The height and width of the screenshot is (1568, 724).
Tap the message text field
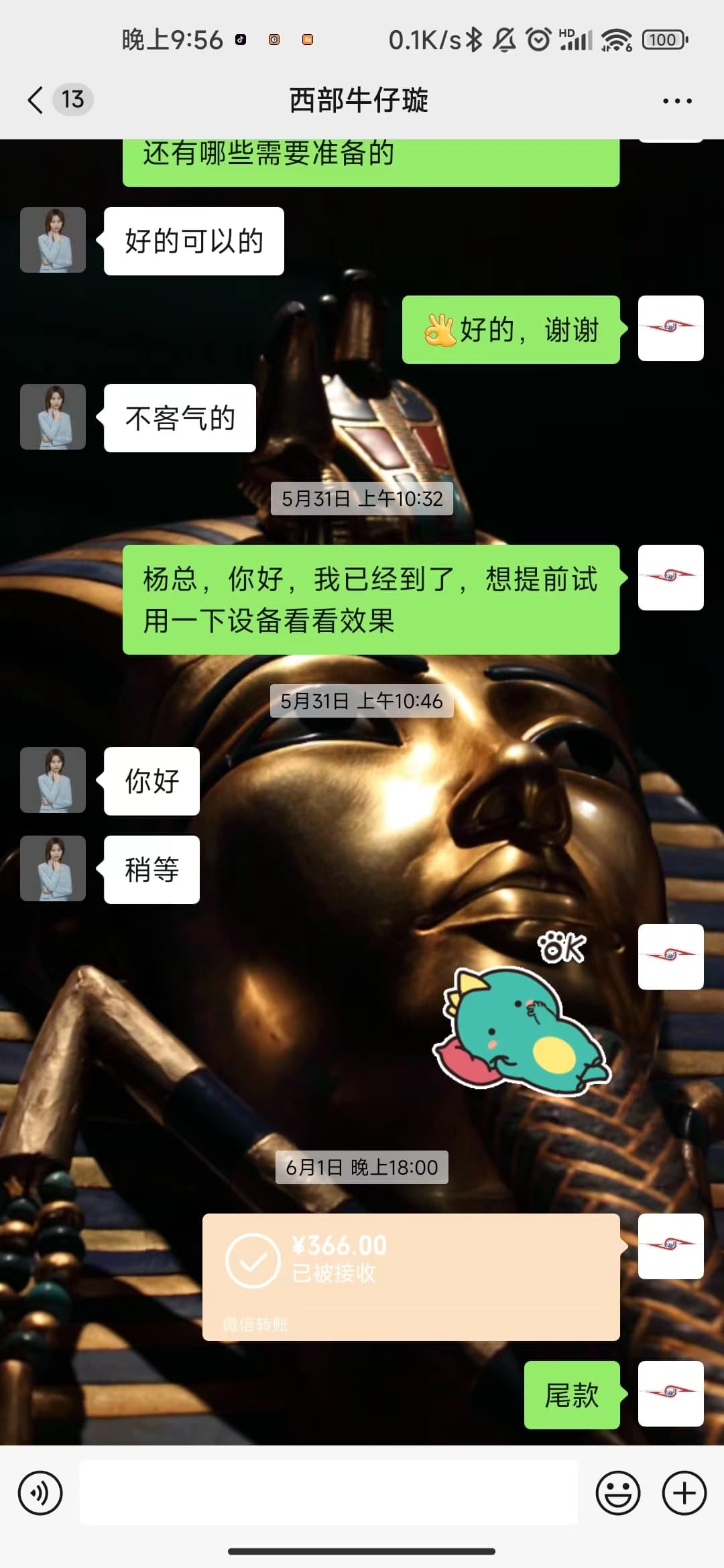point(328,1492)
